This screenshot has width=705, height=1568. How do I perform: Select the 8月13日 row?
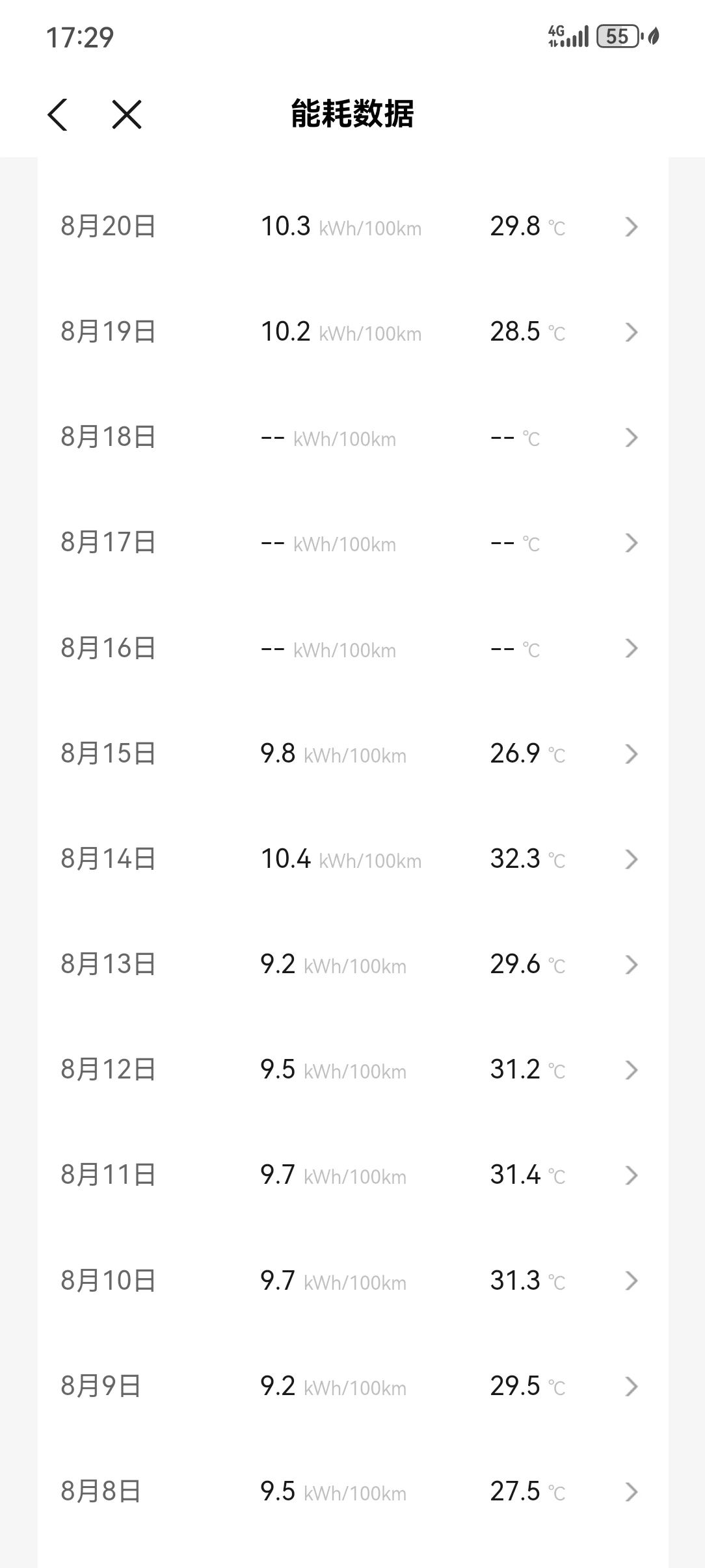pos(352,964)
